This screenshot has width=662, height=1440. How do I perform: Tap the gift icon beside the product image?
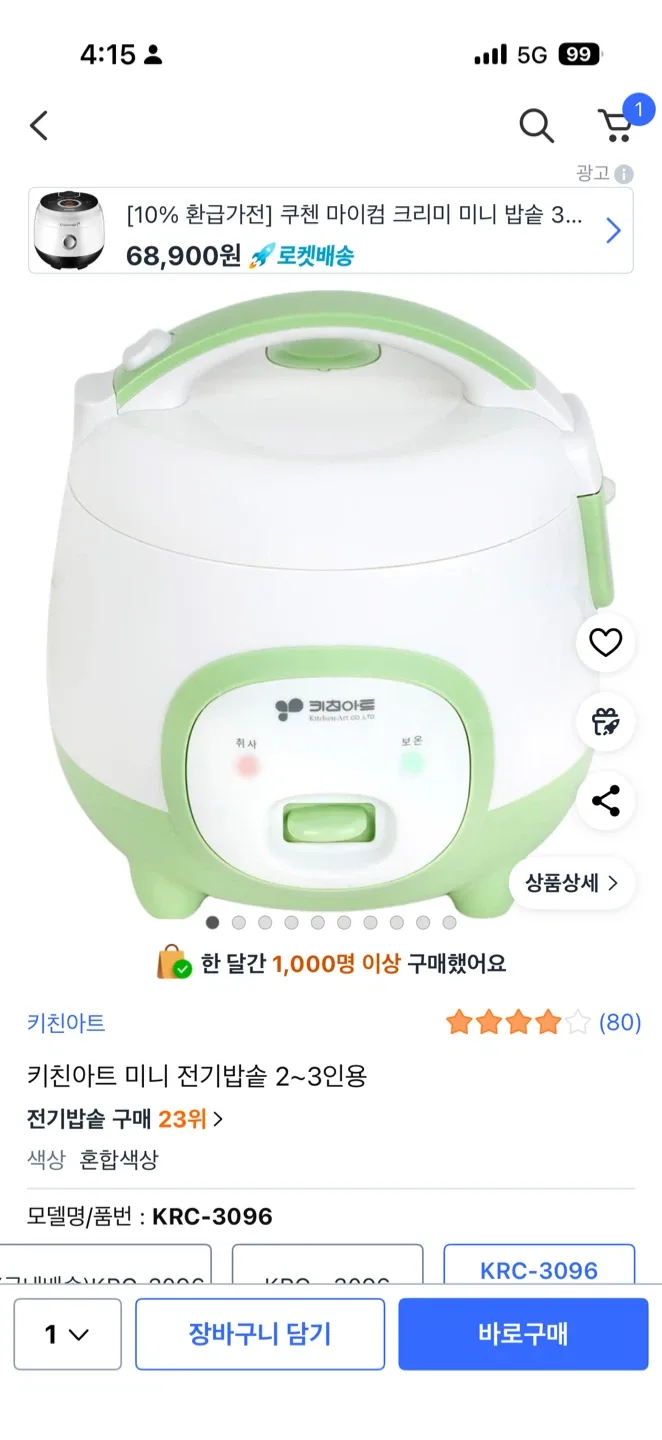(605, 721)
